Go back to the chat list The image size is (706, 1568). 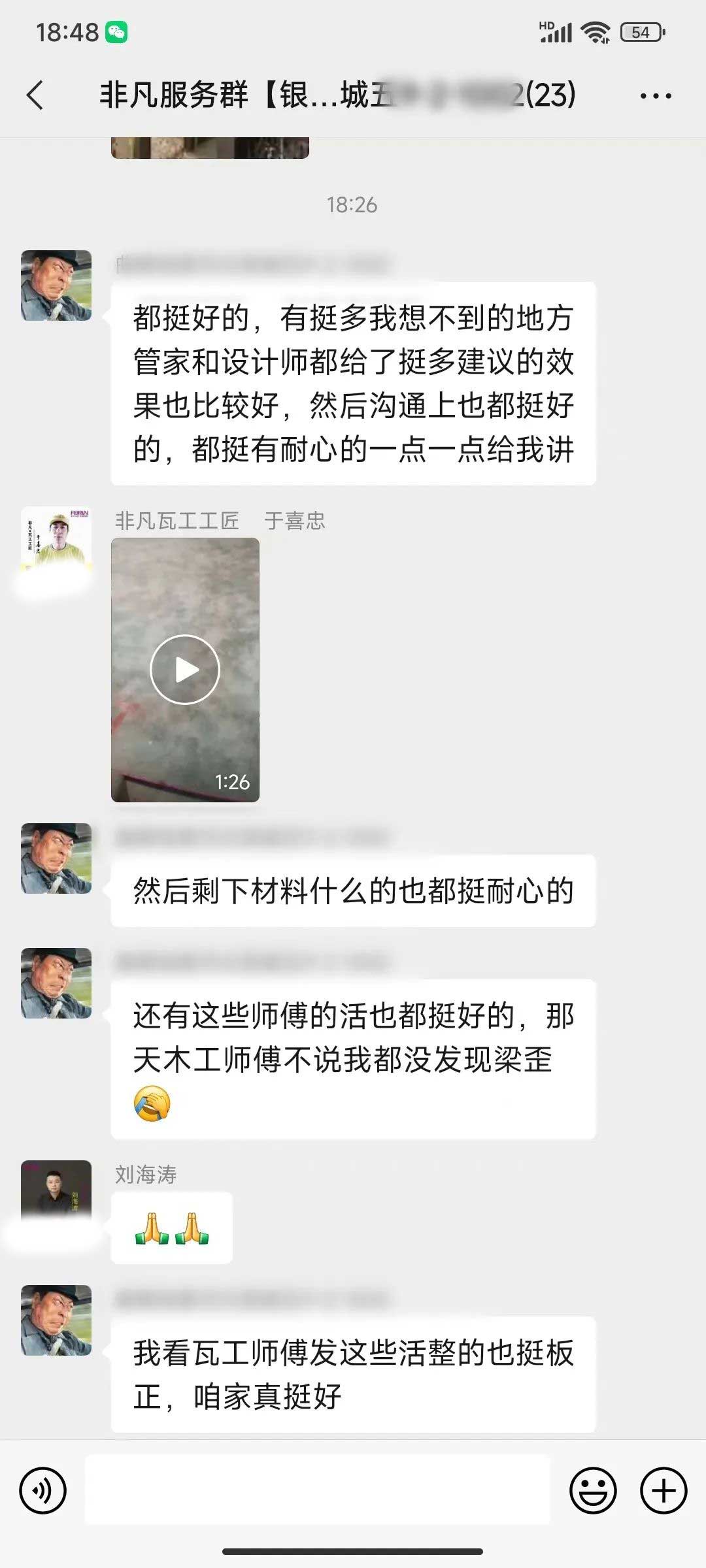(35, 95)
